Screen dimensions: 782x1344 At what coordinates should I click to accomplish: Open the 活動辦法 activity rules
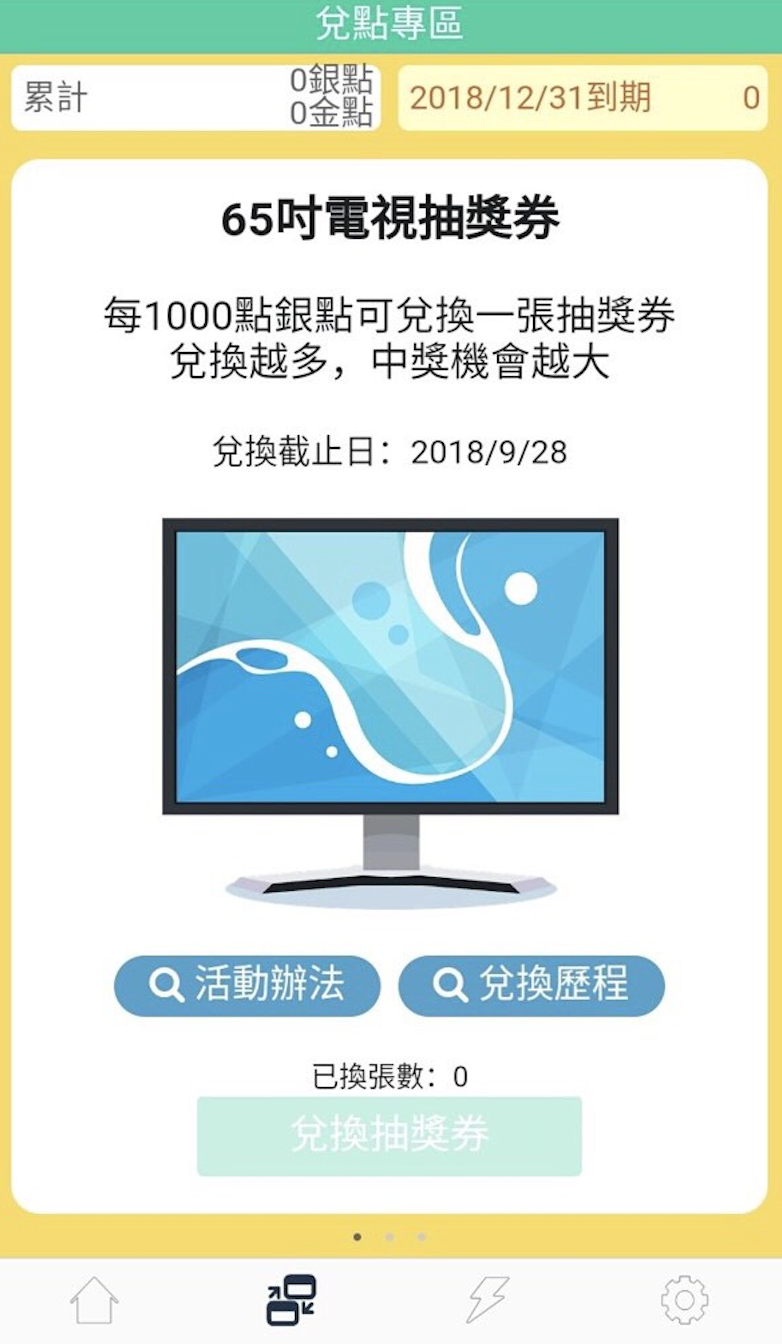coord(247,986)
